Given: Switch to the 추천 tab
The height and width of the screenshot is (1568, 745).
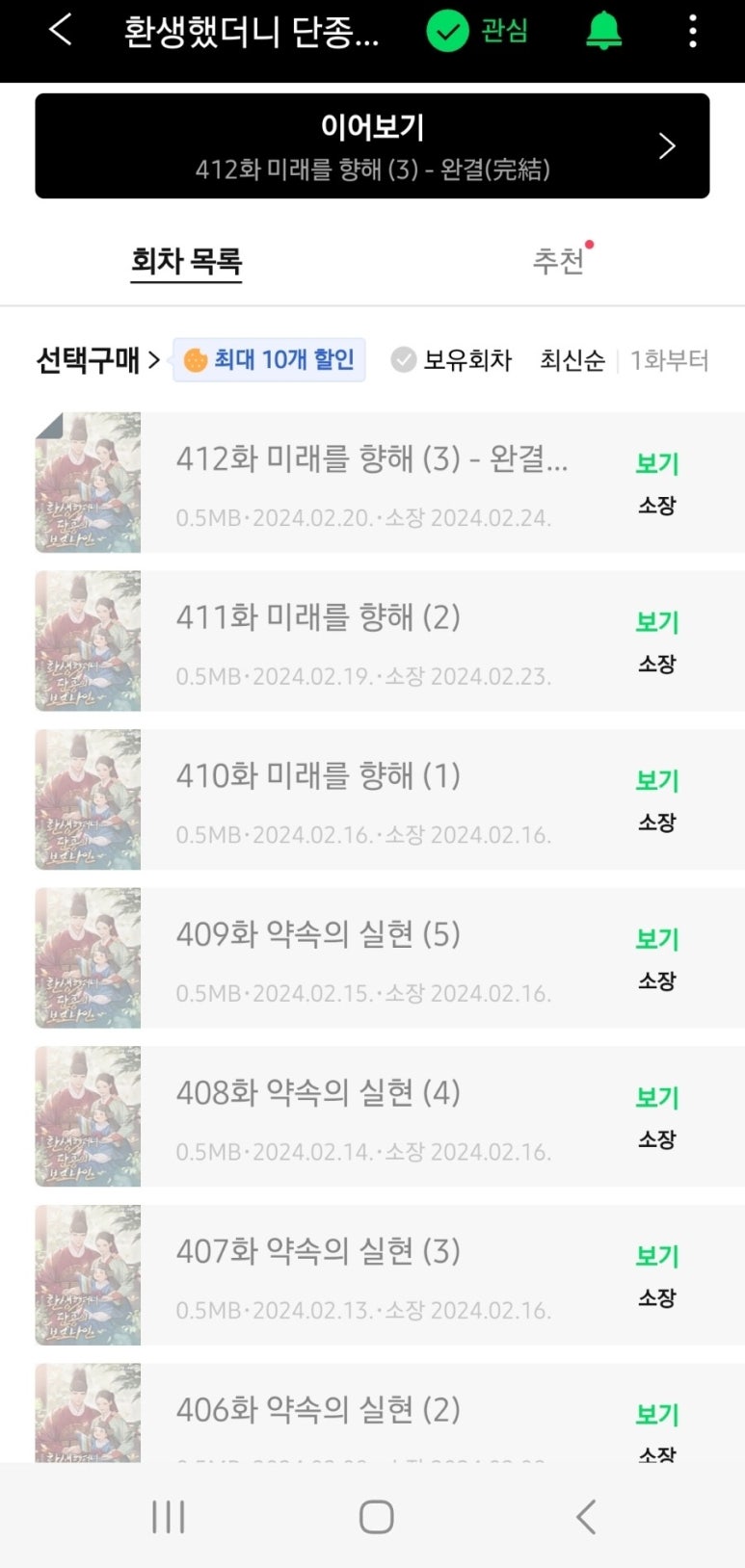Looking at the screenshot, I should (559, 261).
